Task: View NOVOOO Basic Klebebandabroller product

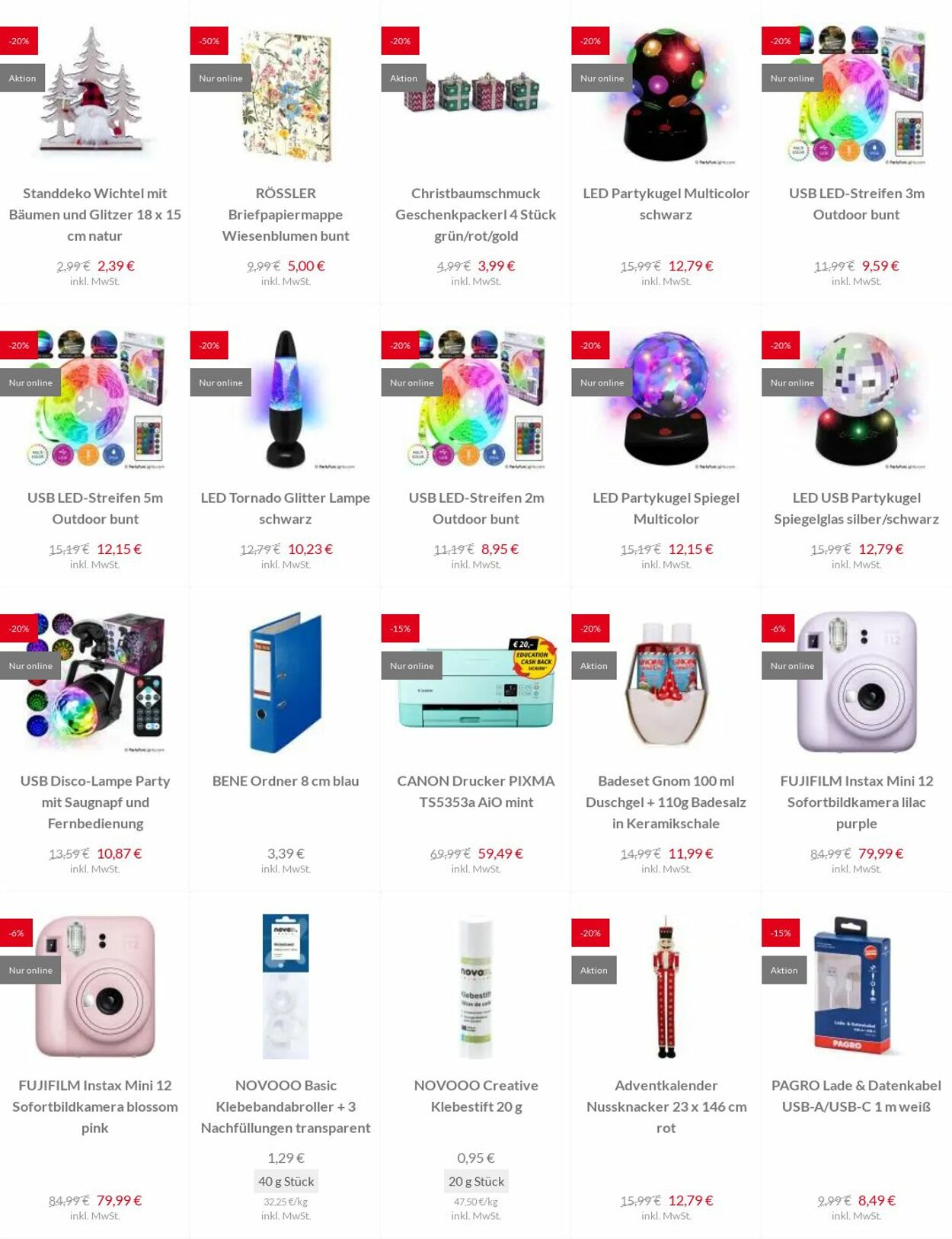Action: [286, 1106]
